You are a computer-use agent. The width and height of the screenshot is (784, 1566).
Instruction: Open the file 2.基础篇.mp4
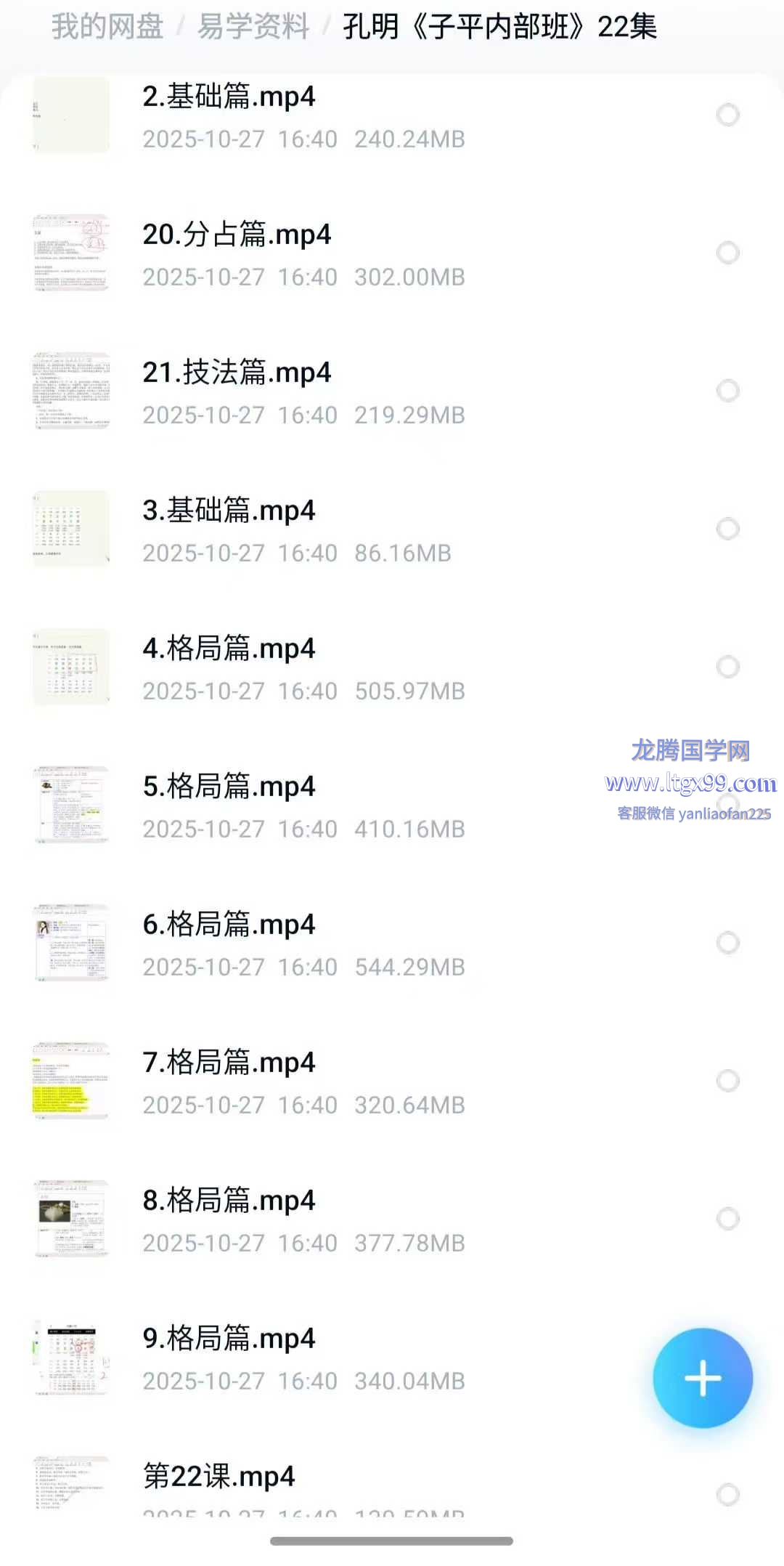[x=229, y=97]
